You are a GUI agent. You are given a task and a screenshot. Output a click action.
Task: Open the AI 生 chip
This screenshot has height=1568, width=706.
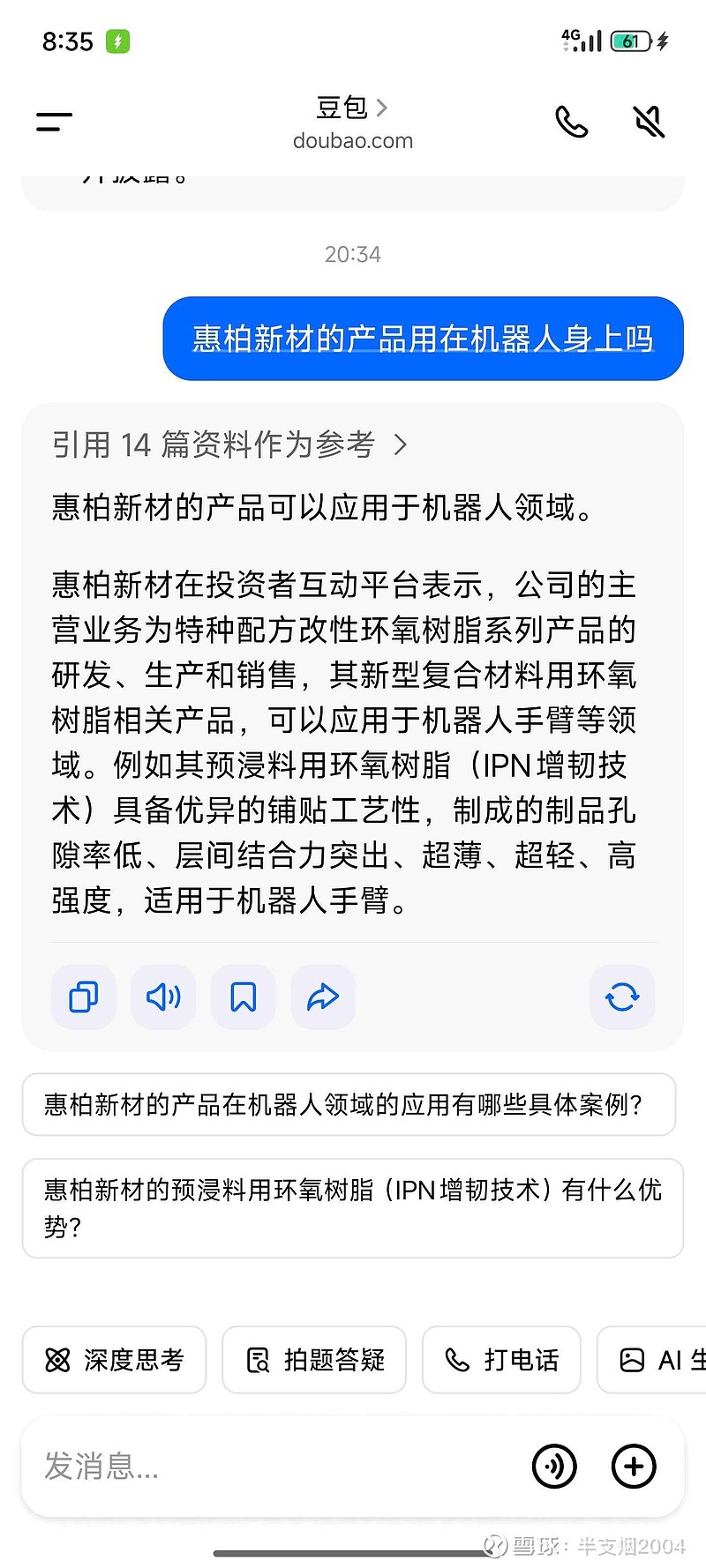point(652,1360)
